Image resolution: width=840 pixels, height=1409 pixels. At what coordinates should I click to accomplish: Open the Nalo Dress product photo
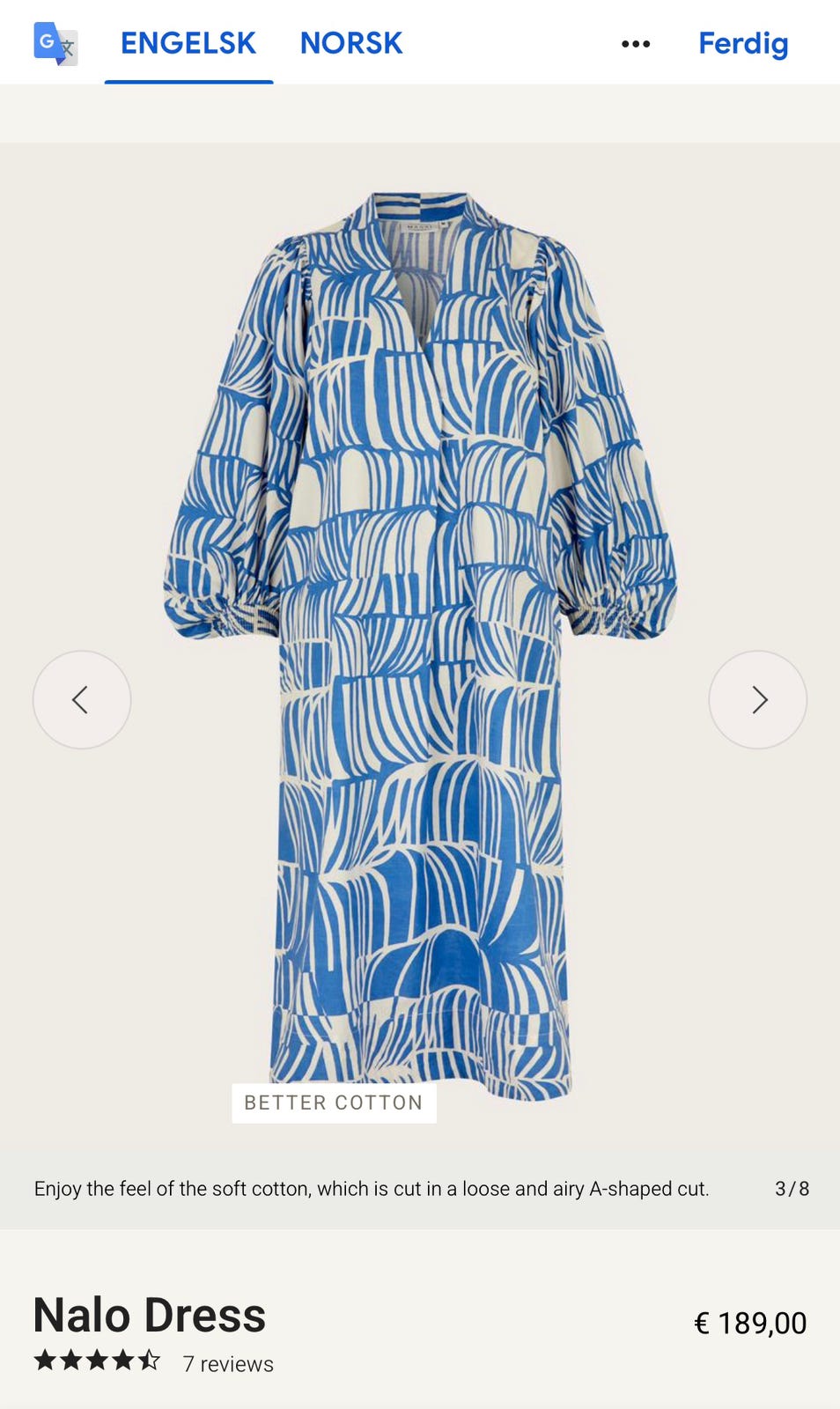tap(420, 646)
